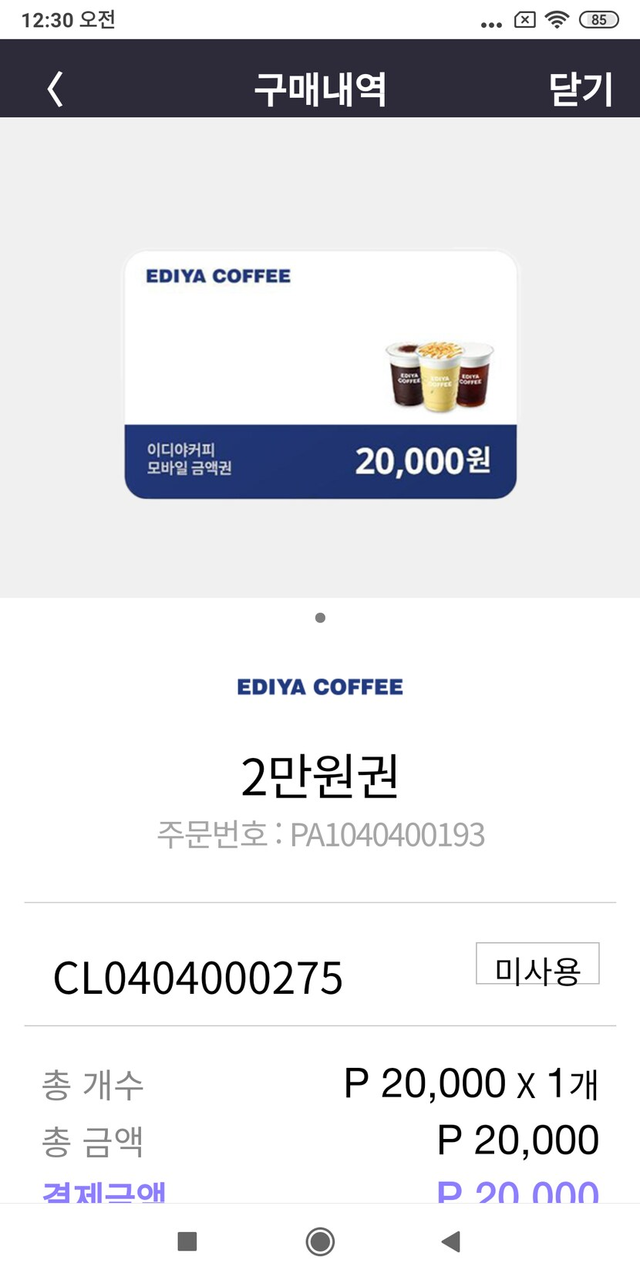This screenshot has width=640, height=1280.
Task: Open the Ediya Coffee 20,000원 voucher image
Action: coord(320,374)
